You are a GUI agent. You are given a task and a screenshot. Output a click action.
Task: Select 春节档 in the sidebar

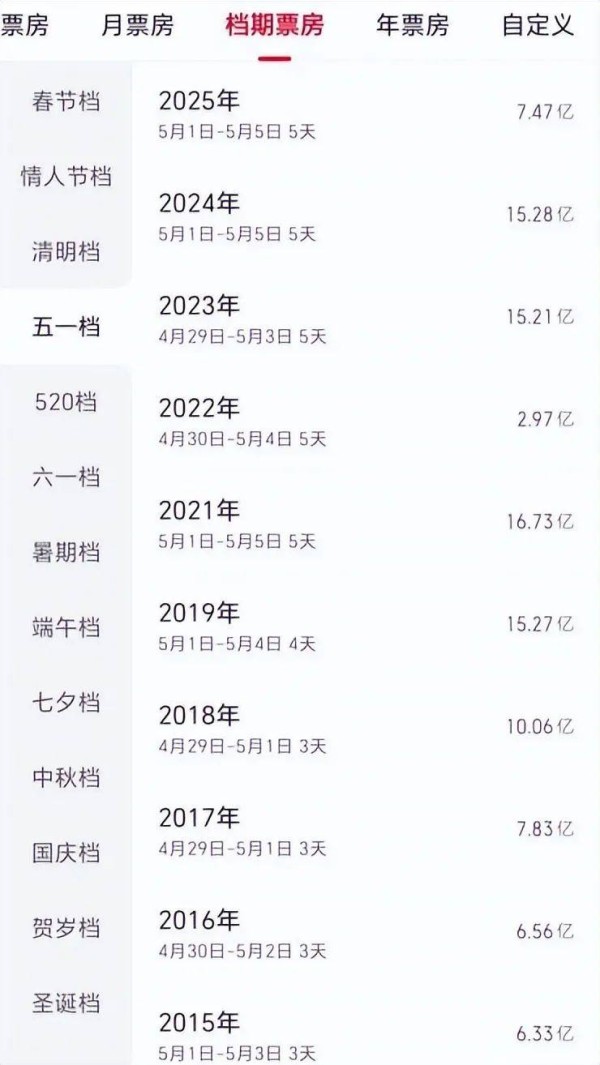(x=66, y=102)
